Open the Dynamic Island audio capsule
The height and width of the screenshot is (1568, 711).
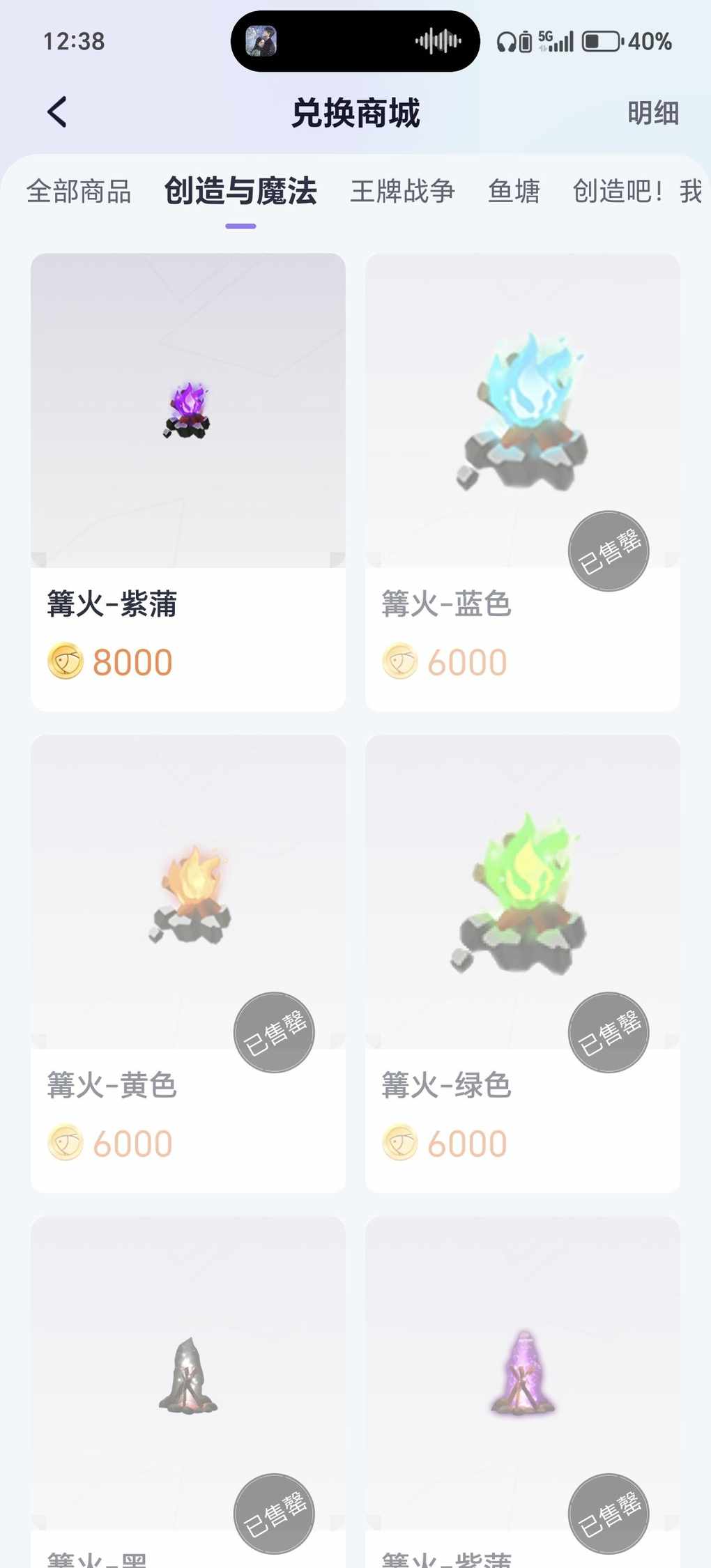click(x=355, y=41)
